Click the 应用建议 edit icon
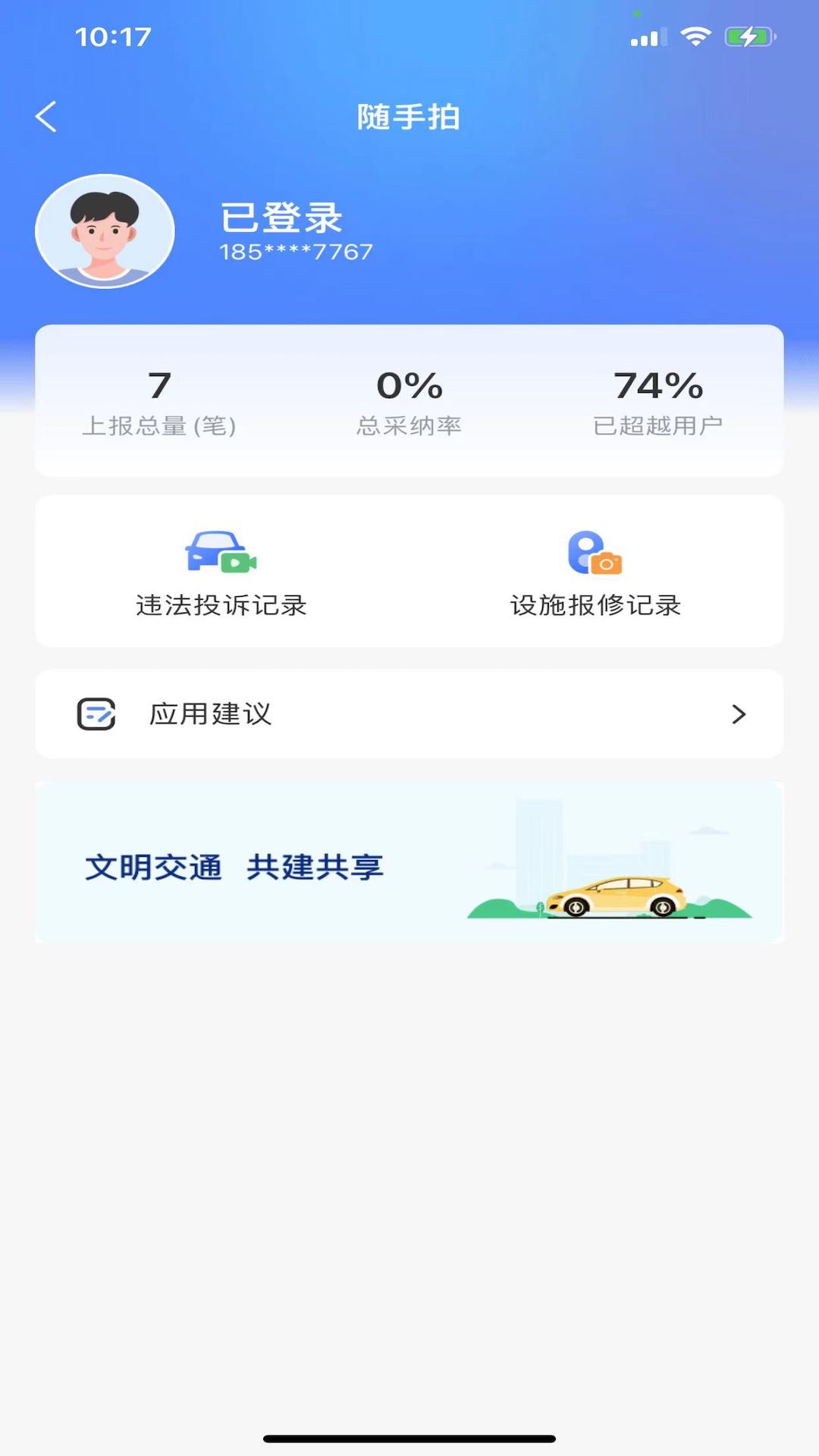The width and height of the screenshot is (819, 1456). 96,713
